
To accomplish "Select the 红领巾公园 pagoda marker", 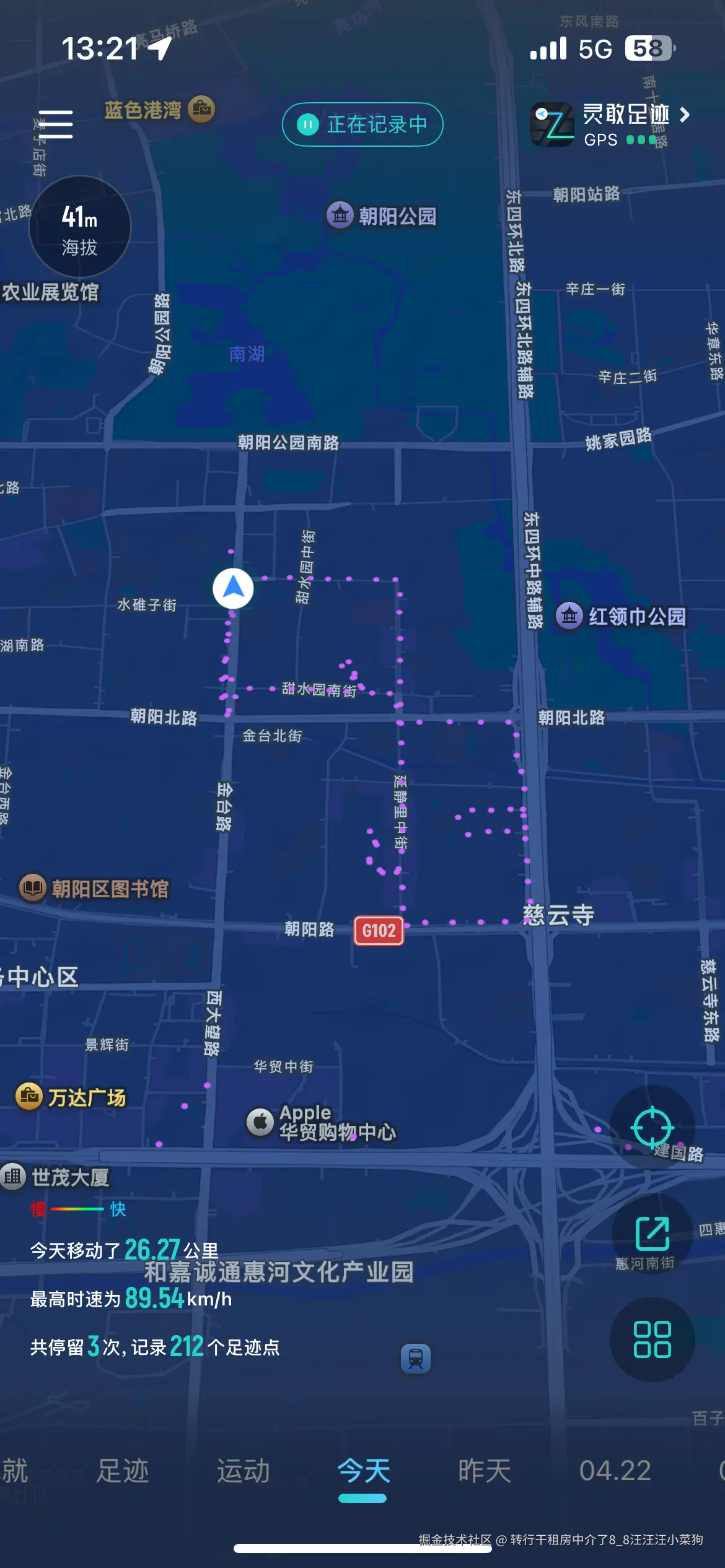I will (569, 615).
